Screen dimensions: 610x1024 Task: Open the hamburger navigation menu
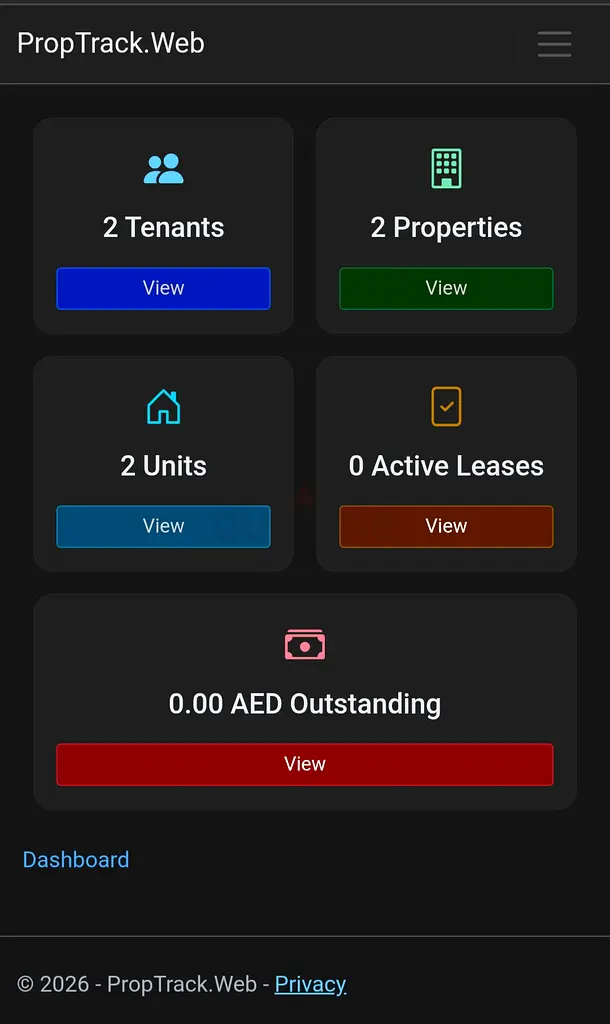554,44
